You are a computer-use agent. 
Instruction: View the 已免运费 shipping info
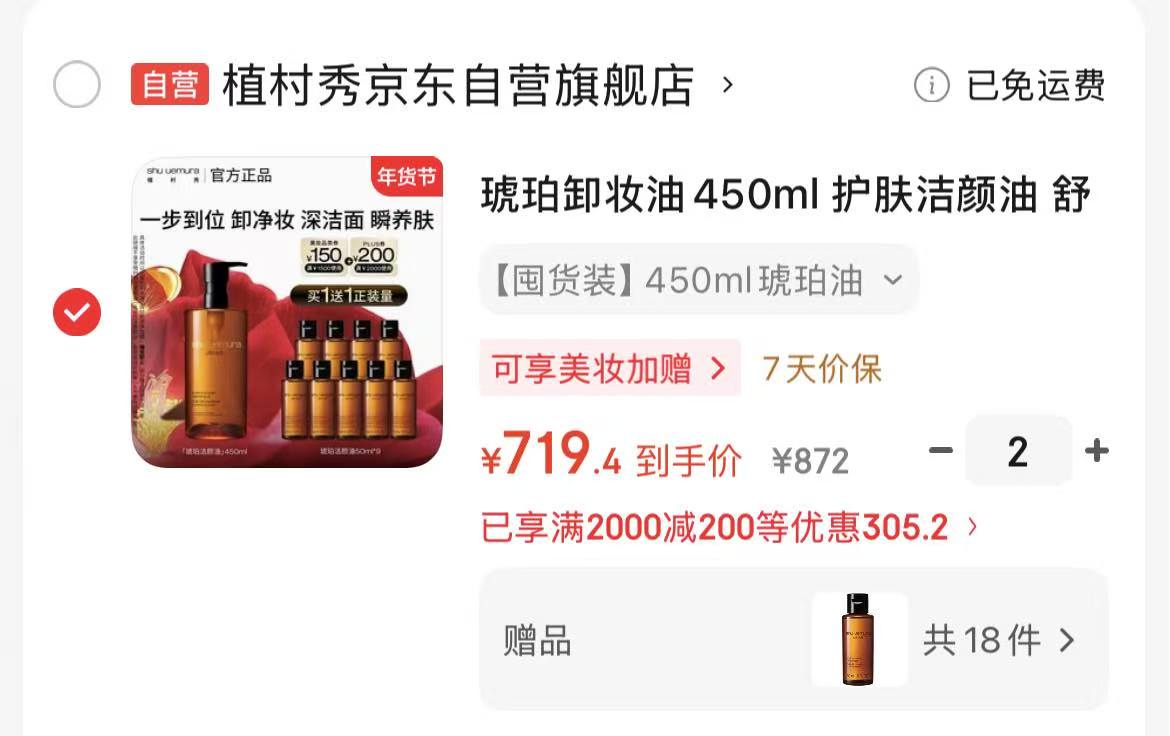[1010, 86]
